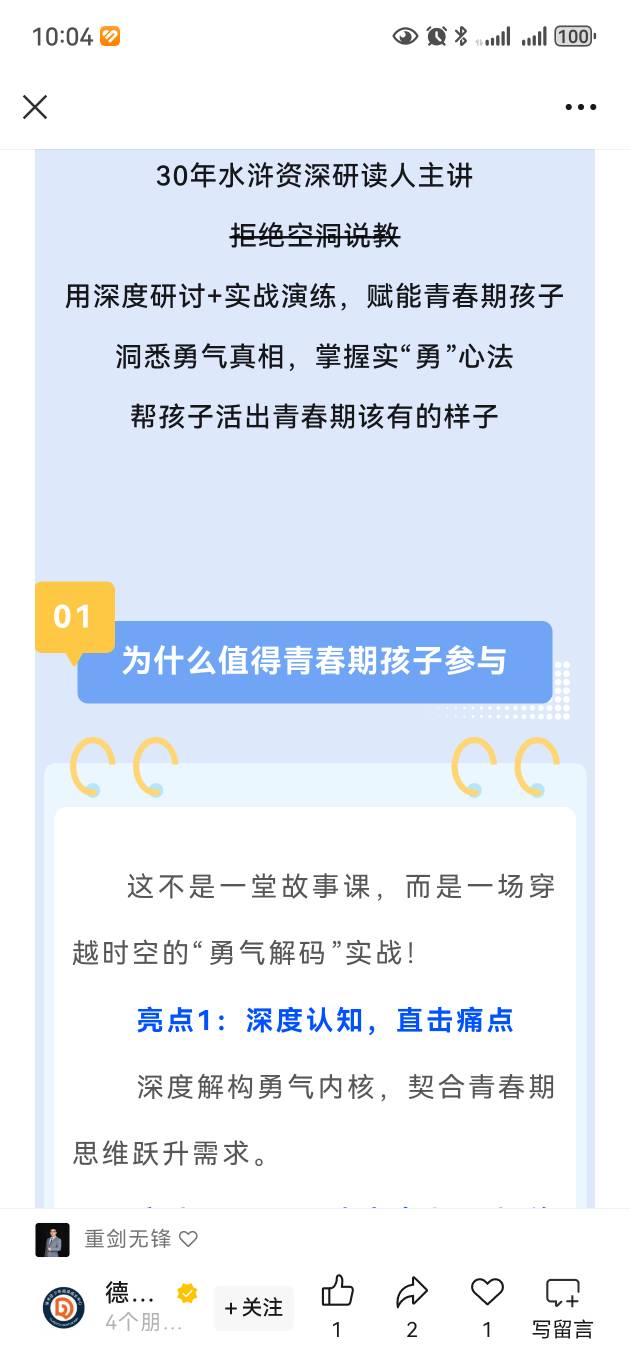Open the 德… official account profile
Image resolution: width=630 pixels, height=1360 pixels.
(x=64, y=1307)
